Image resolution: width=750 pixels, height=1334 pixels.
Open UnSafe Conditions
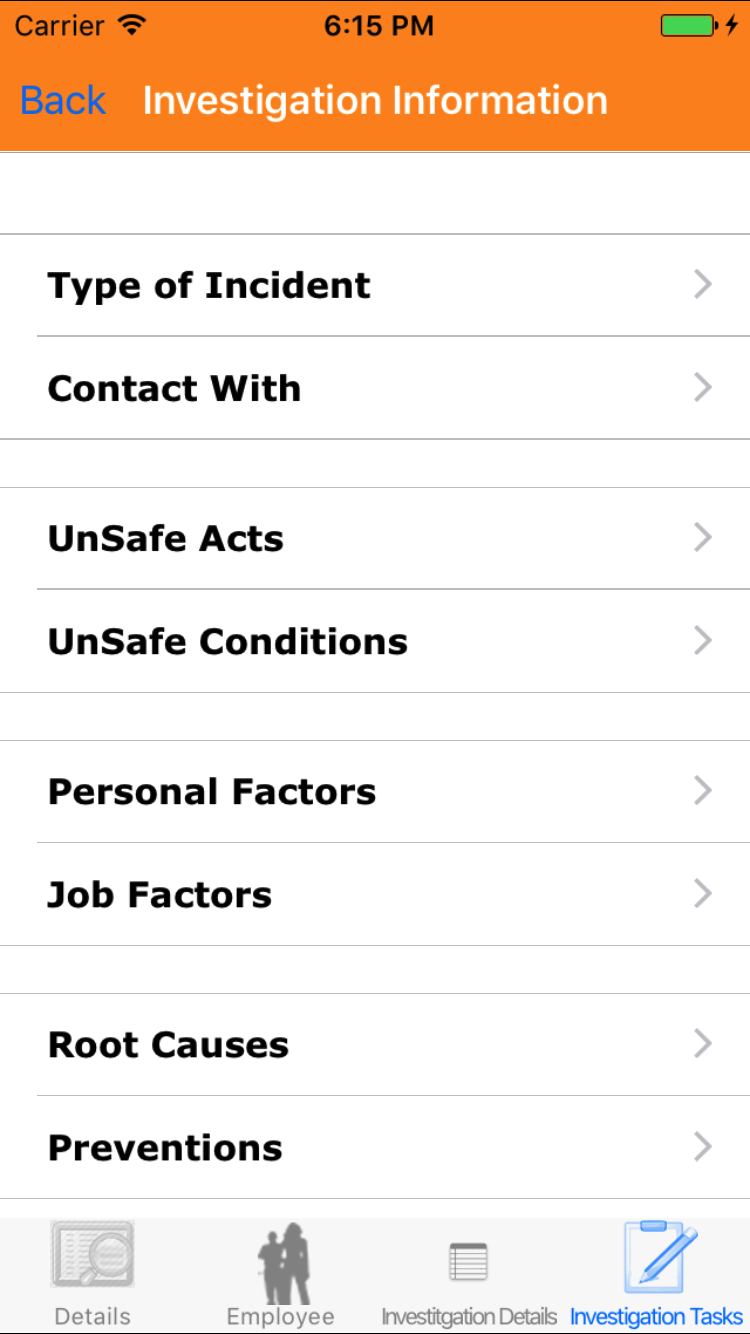point(375,641)
